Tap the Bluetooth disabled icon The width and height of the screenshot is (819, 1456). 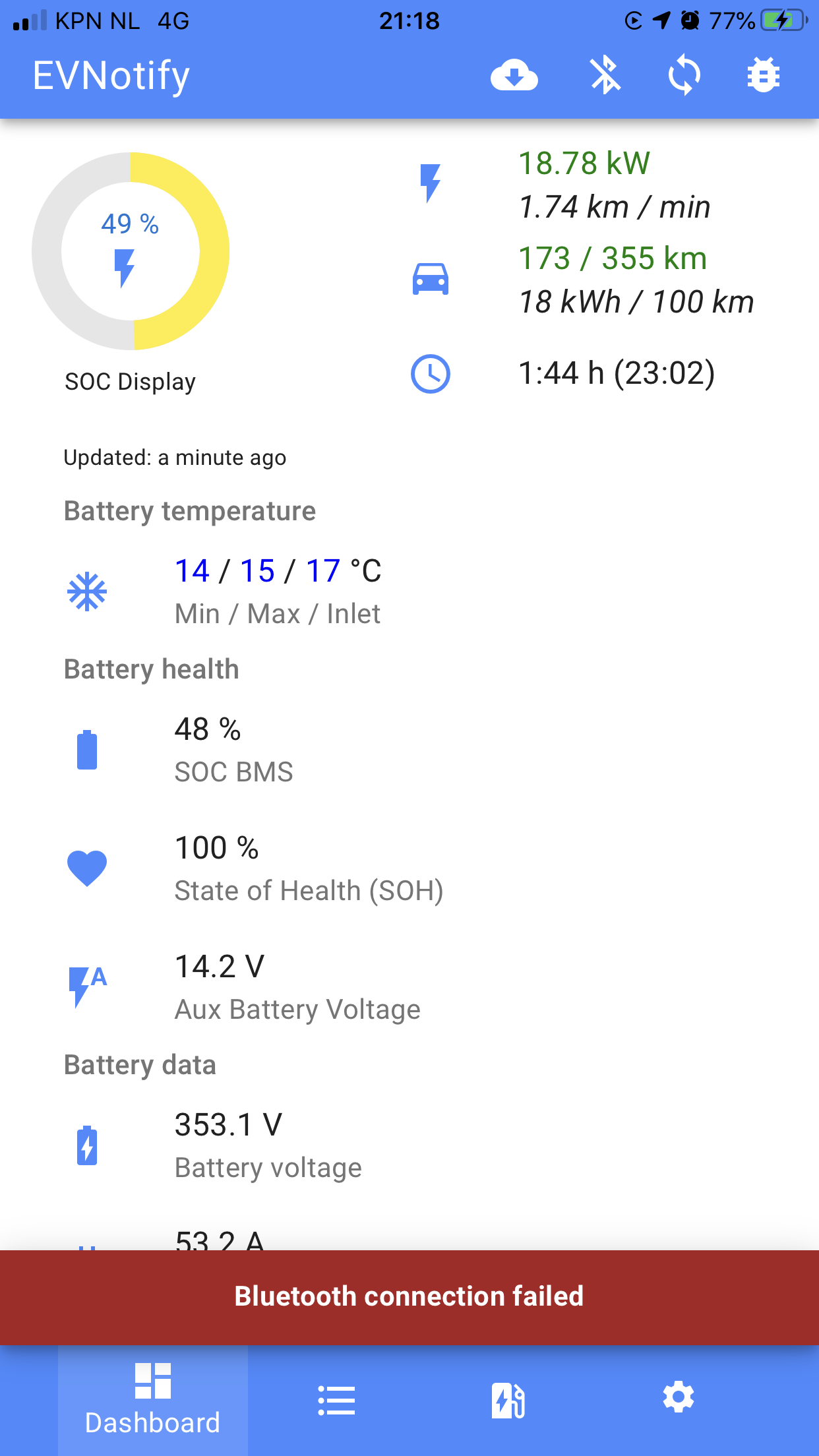coord(605,75)
